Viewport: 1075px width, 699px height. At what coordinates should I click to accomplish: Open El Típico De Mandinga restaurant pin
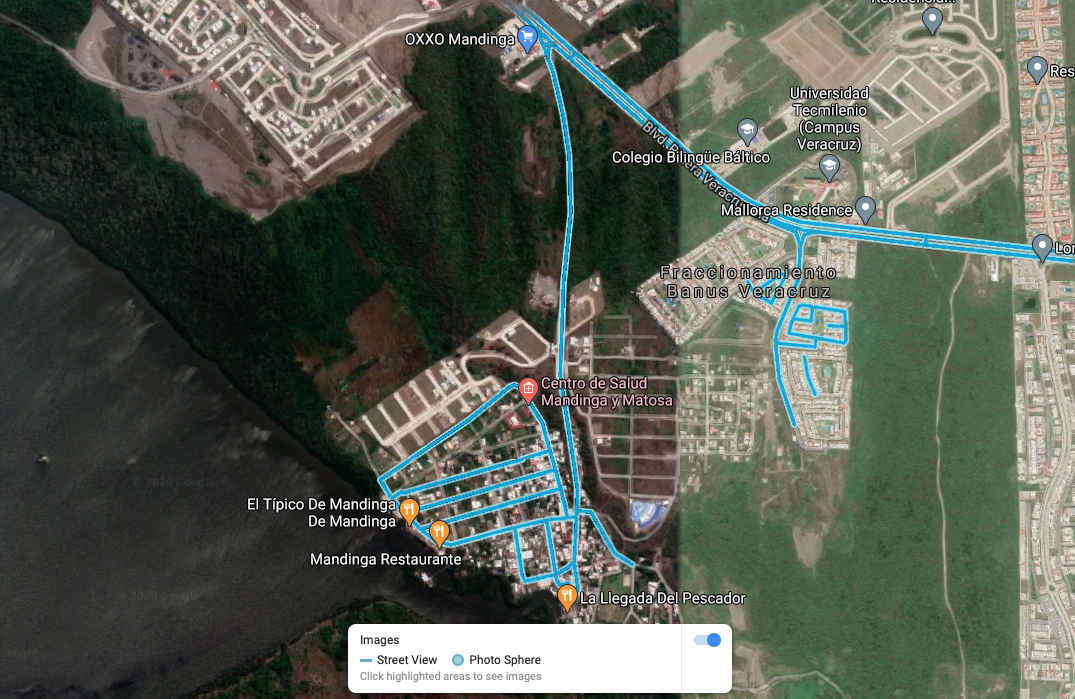(409, 511)
